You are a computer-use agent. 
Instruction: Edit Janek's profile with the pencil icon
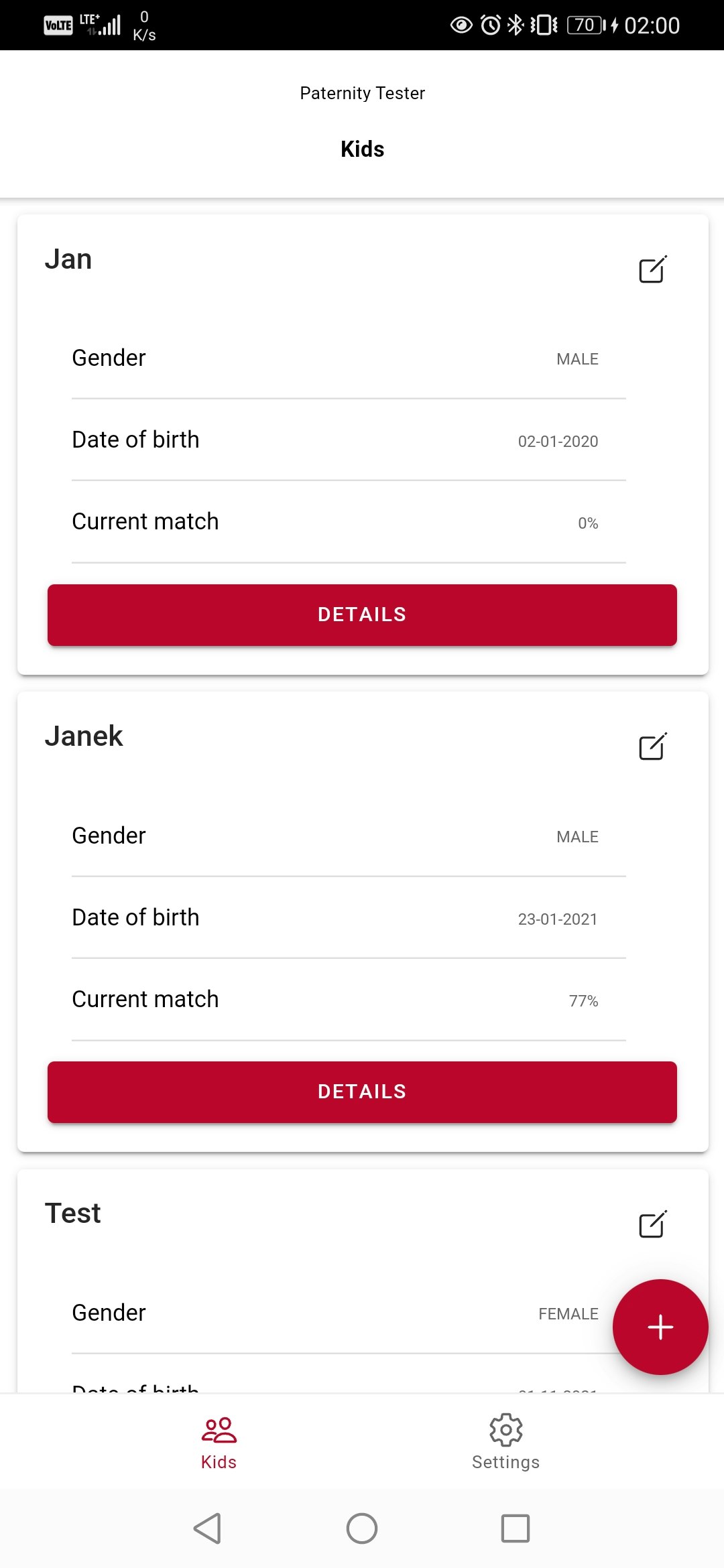click(x=652, y=746)
